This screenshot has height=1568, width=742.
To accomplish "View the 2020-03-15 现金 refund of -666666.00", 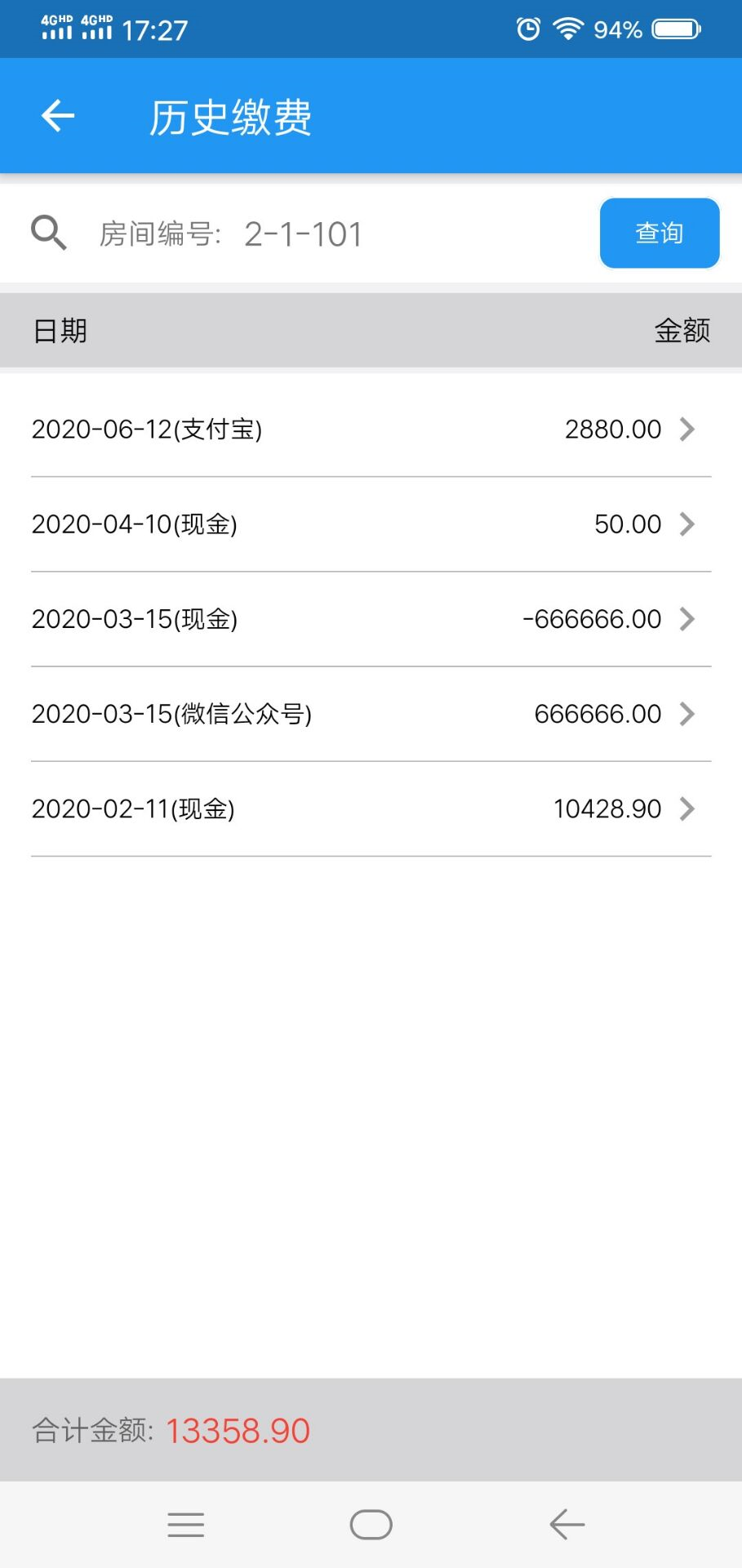I will [371, 619].
